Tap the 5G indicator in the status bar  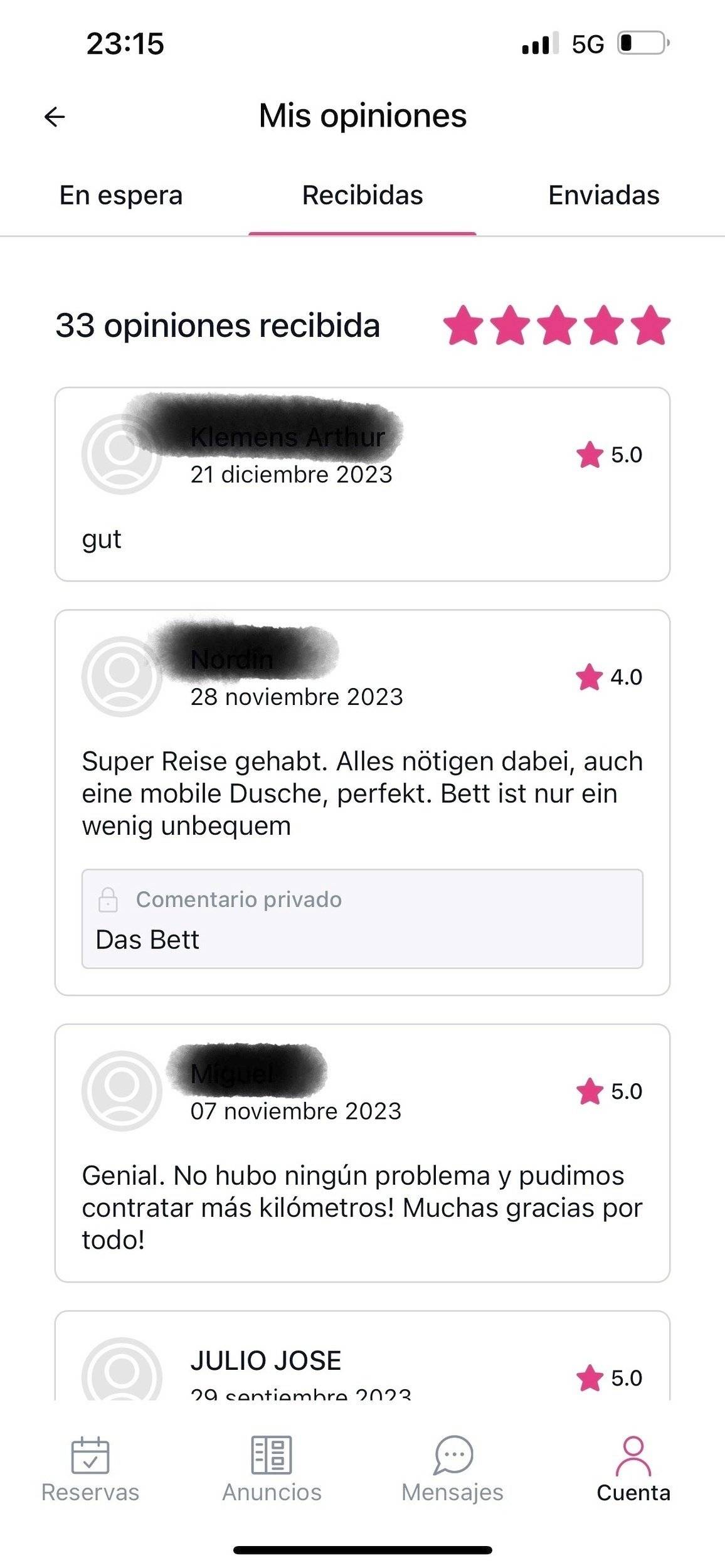click(588, 43)
